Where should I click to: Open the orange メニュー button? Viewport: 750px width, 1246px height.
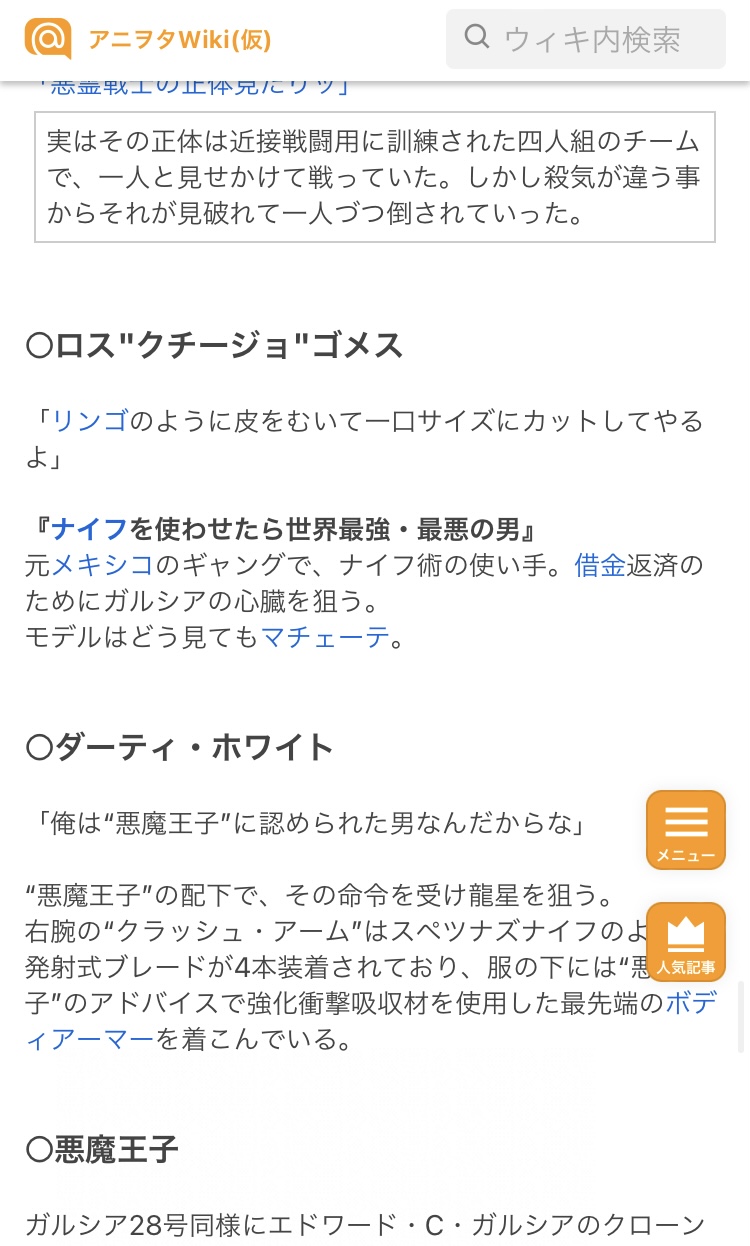pos(686,830)
